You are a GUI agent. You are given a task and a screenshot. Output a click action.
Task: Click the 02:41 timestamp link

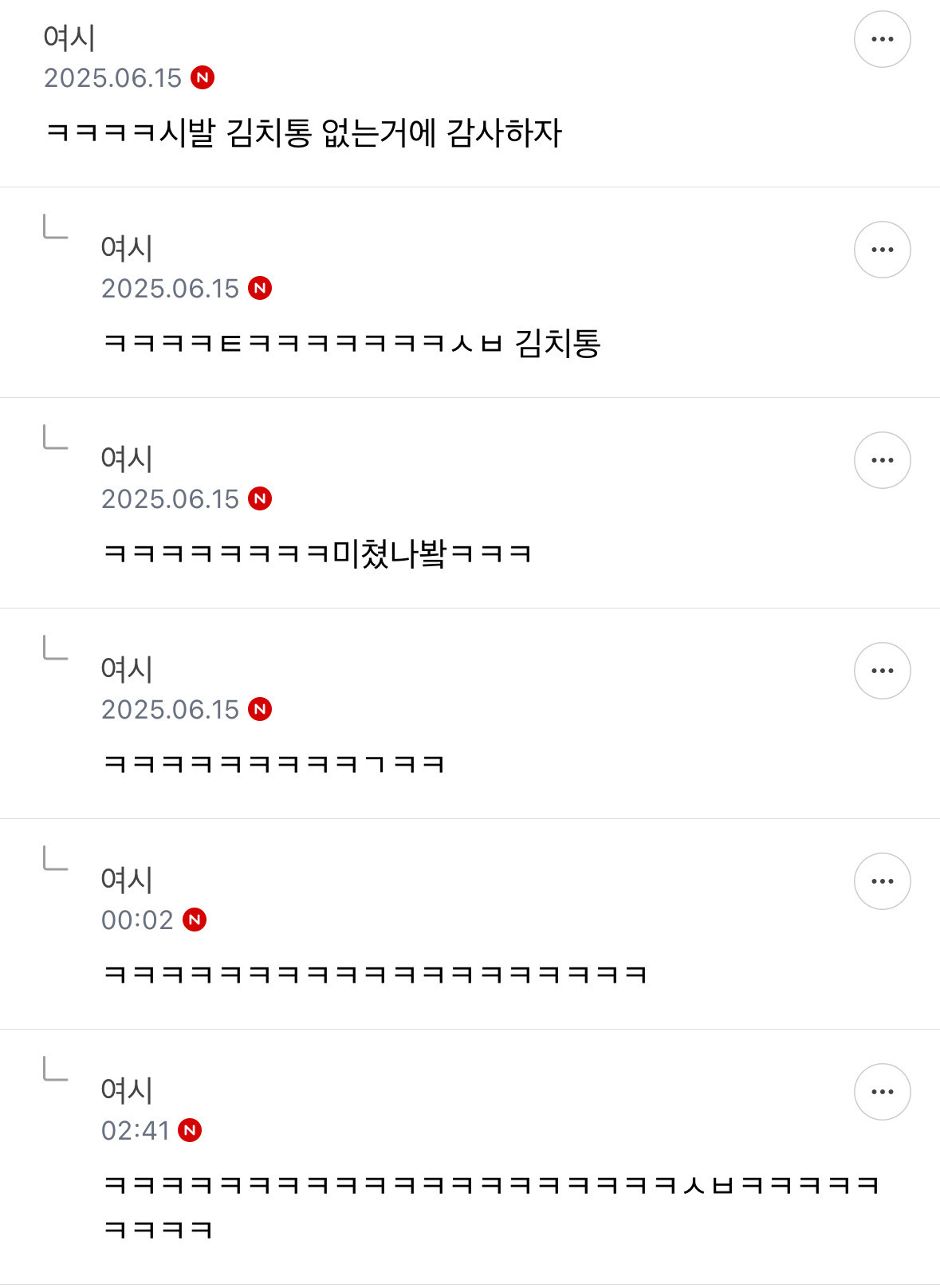coord(134,1130)
